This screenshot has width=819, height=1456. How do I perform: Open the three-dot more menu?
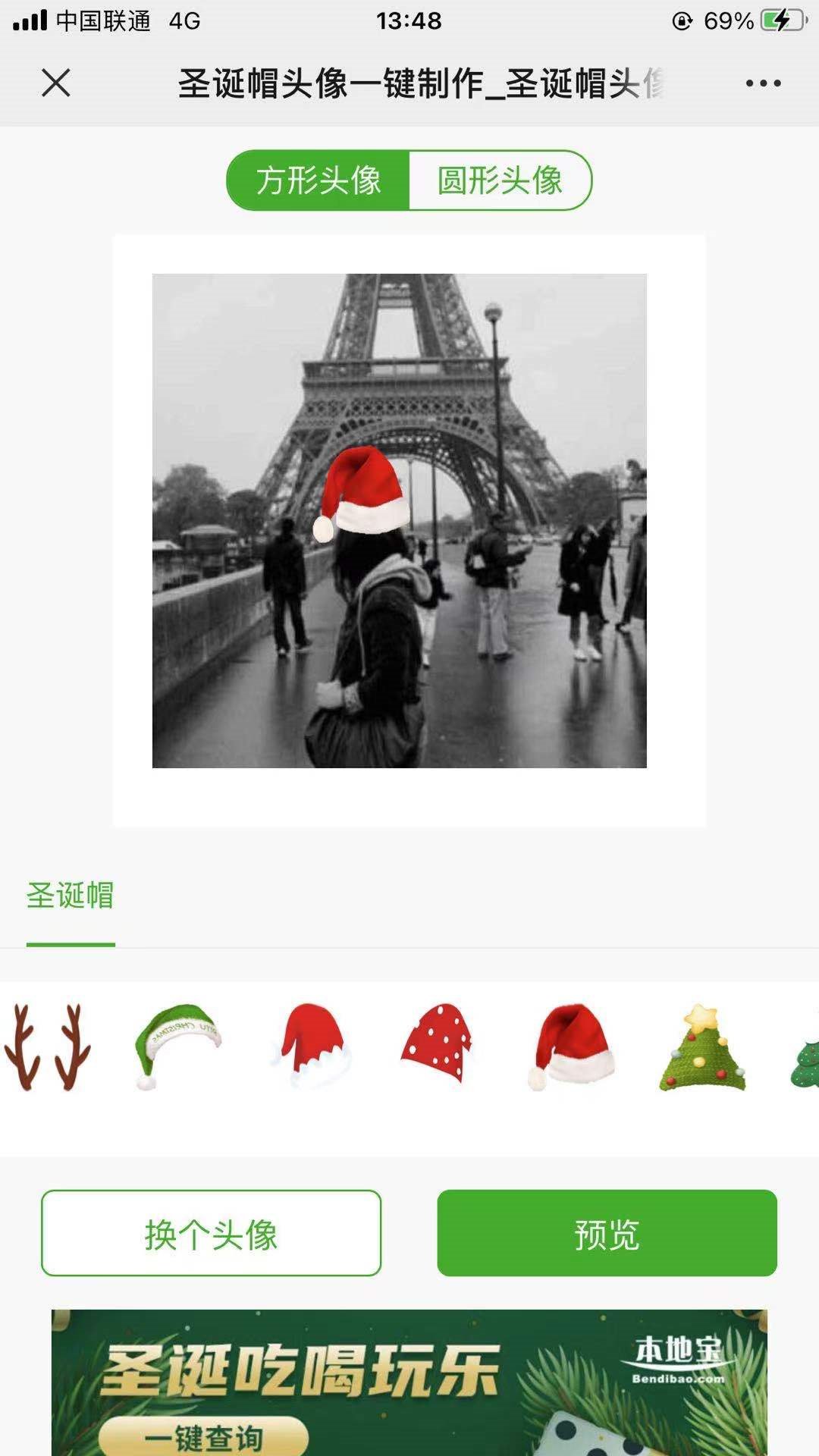(x=762, y=83)
